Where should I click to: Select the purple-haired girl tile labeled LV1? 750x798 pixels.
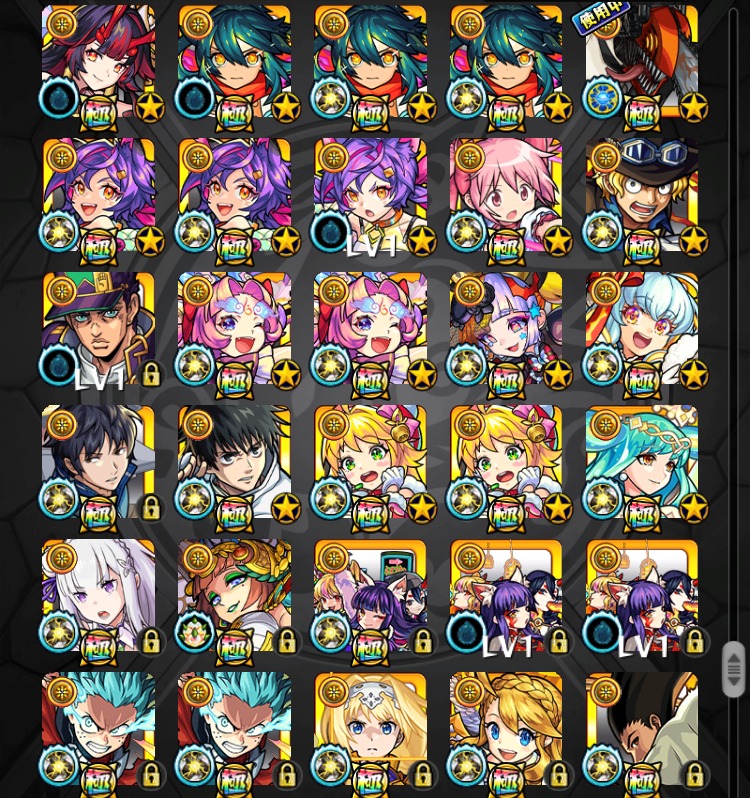[370, 195]
